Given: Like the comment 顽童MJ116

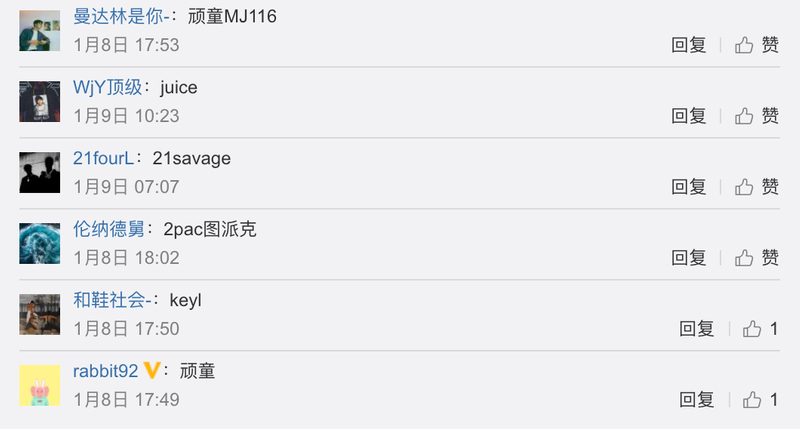Looking at the screenshot, I should (757, 45).
